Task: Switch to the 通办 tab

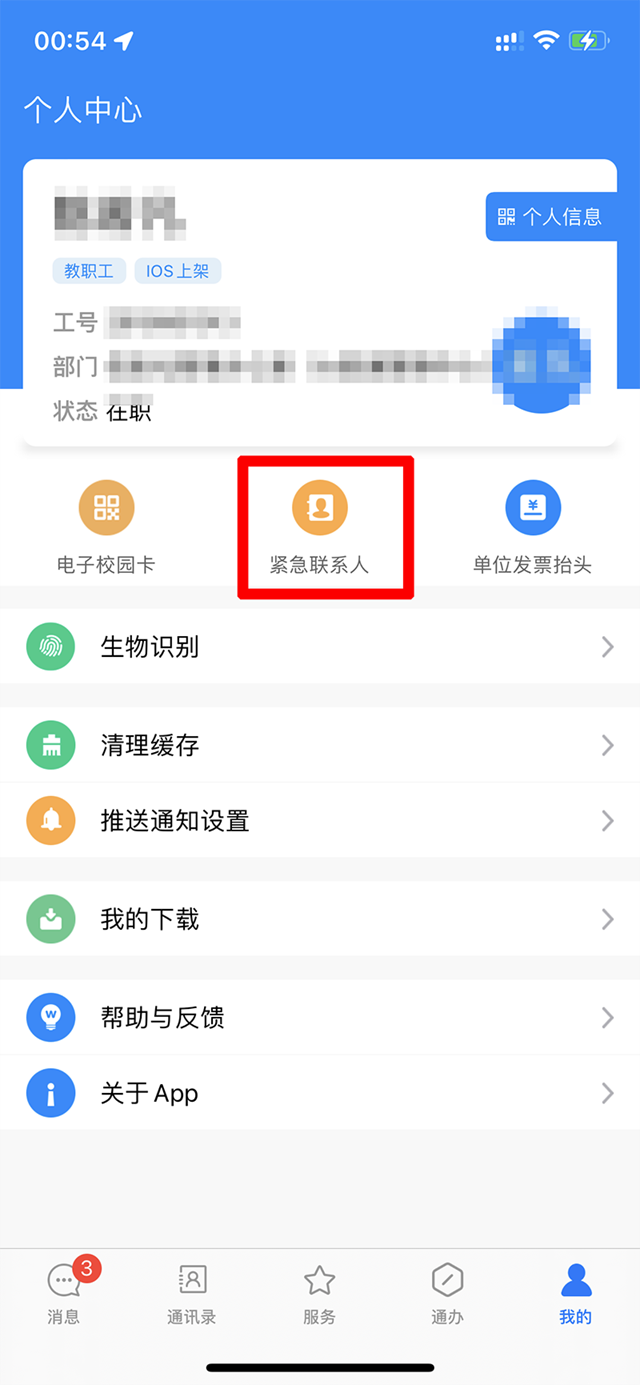Action: [x=447, y=1294]
